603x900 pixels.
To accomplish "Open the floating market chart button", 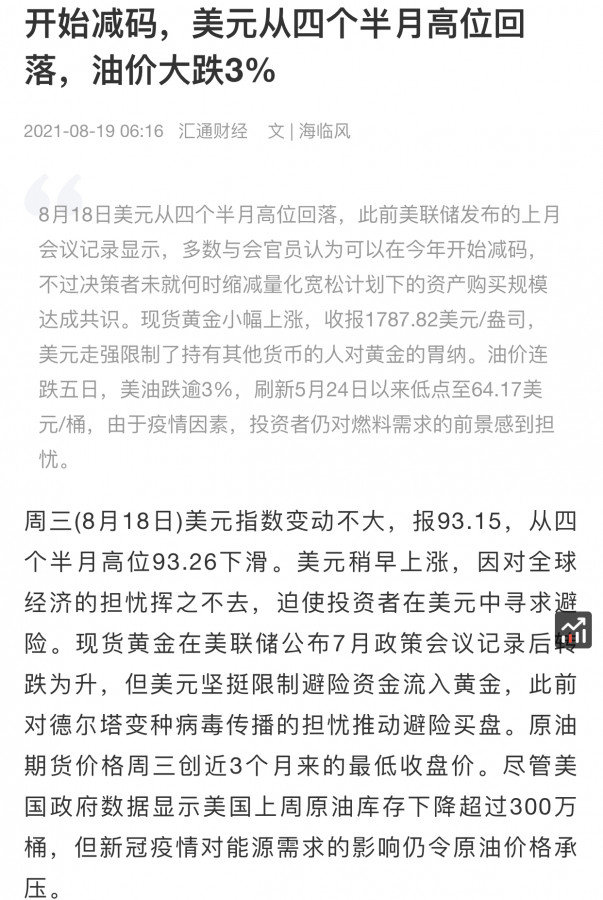I will [x=574, y=631].
